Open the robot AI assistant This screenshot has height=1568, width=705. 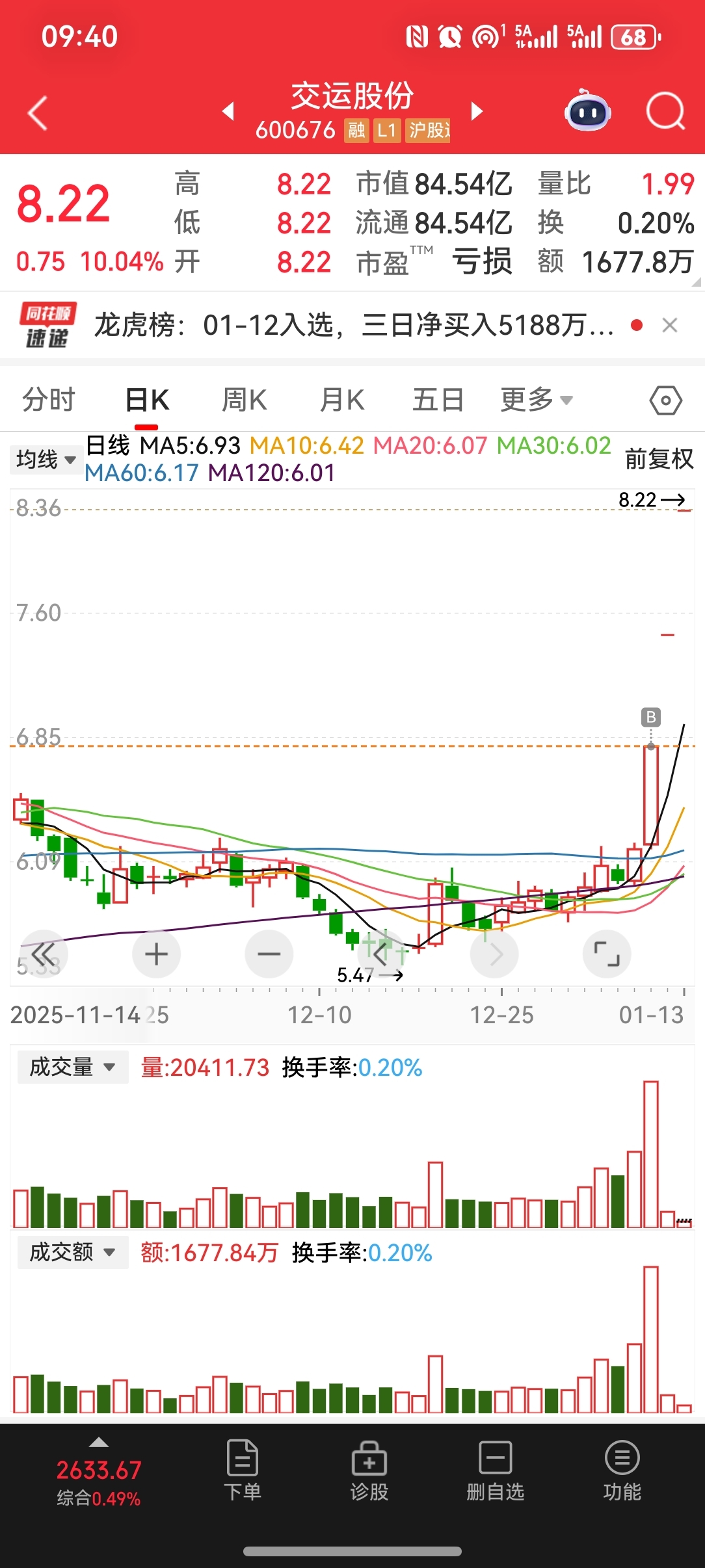pyautogui.click(x=587, y=112)
